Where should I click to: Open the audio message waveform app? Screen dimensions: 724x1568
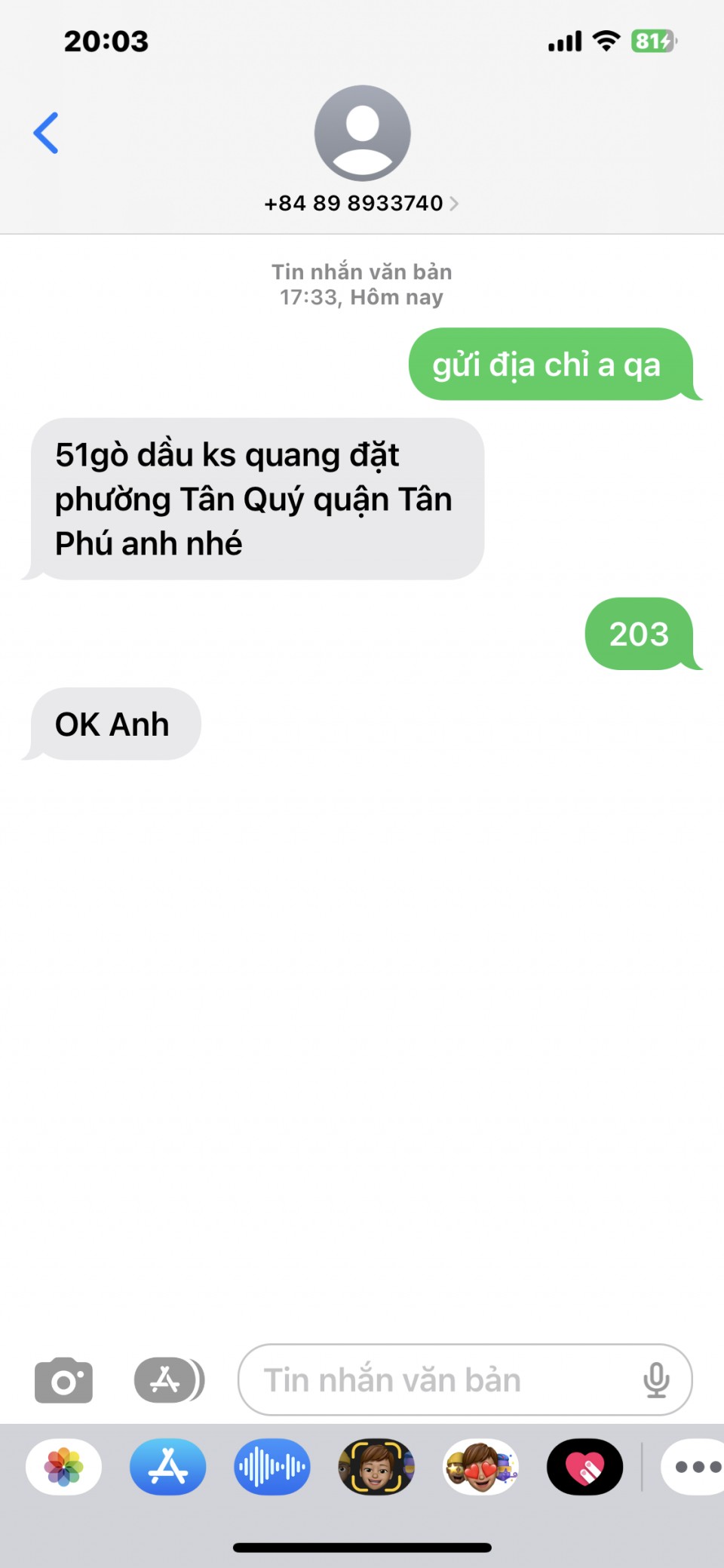click(272, 1467)
